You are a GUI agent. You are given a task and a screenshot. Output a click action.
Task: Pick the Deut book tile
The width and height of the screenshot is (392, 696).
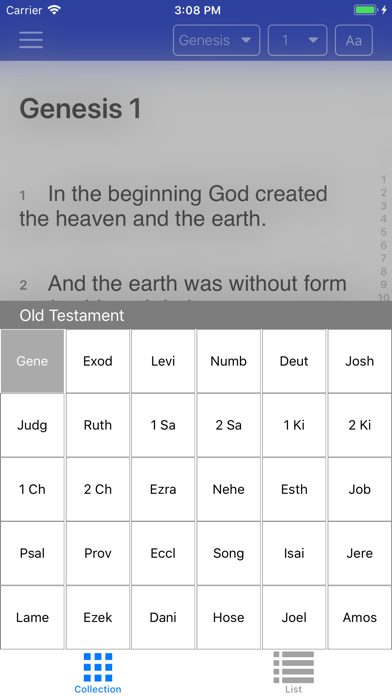pyautogui.click(x=294, y=361)
